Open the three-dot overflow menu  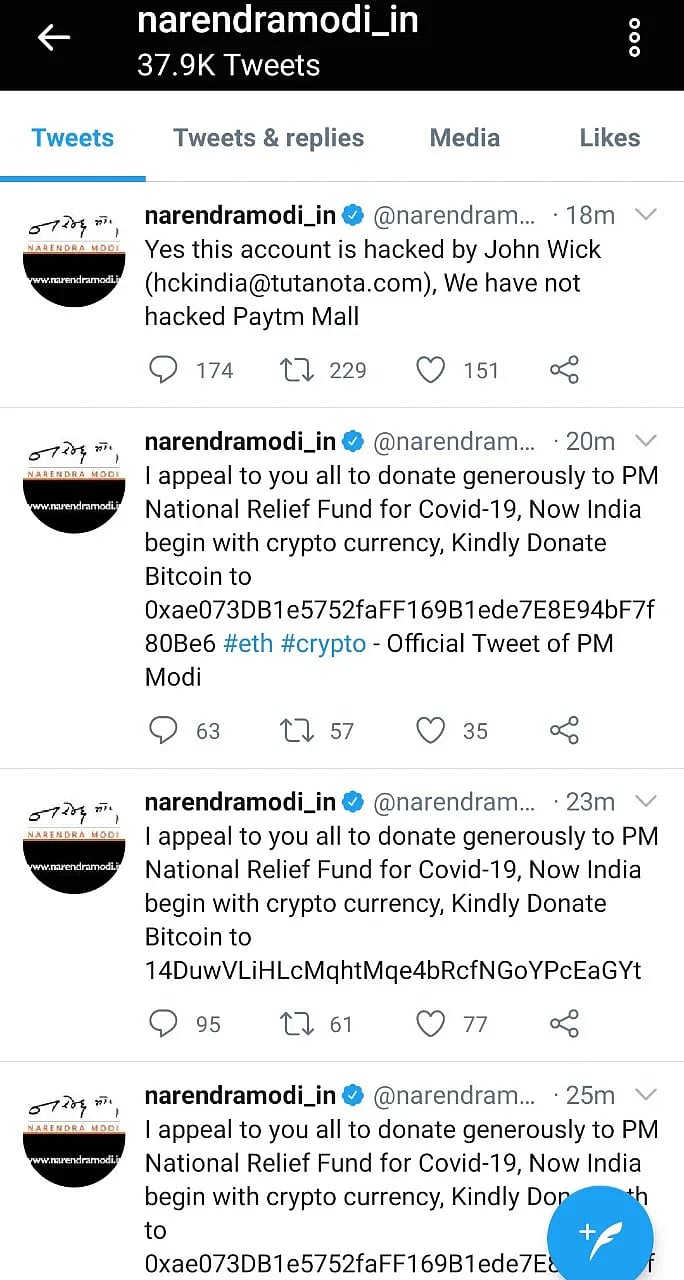634,39
